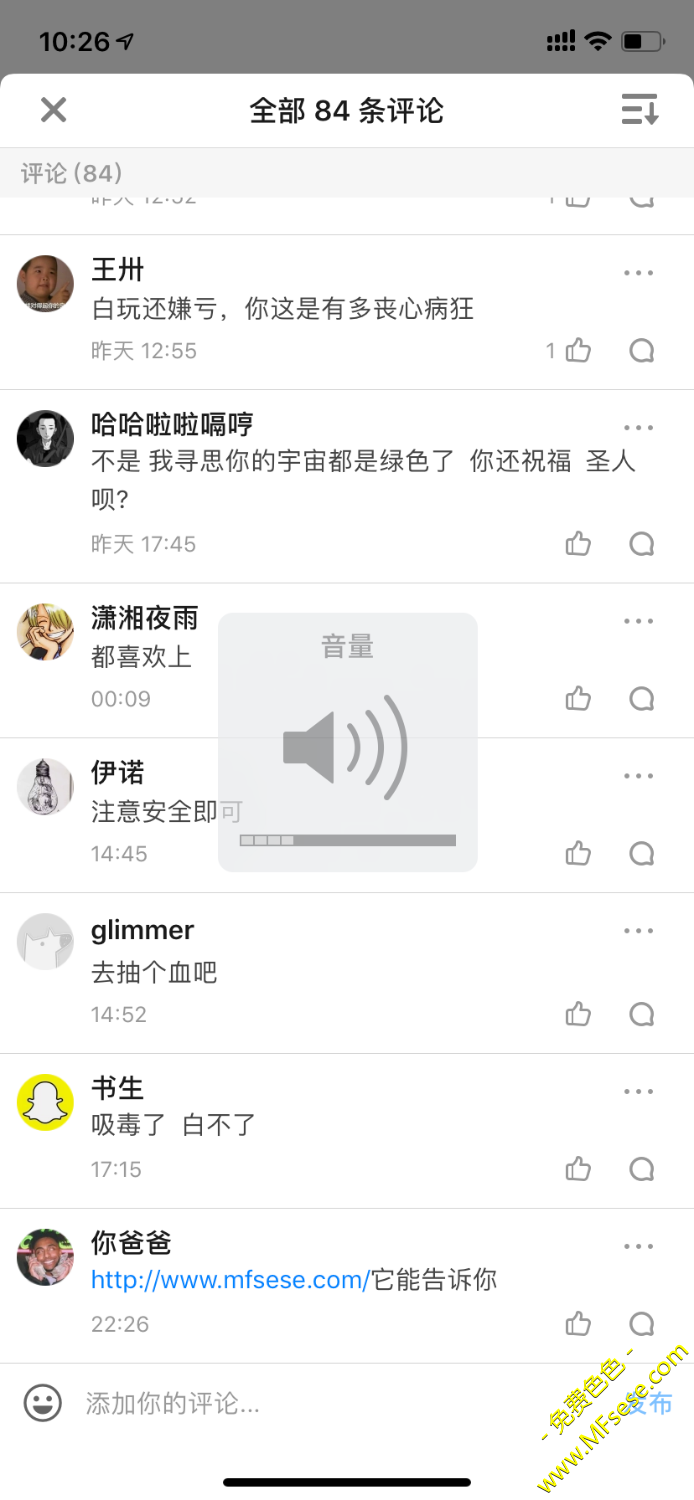Change the comment sort order
694x1500 pixels.
[x=640, y=109]
